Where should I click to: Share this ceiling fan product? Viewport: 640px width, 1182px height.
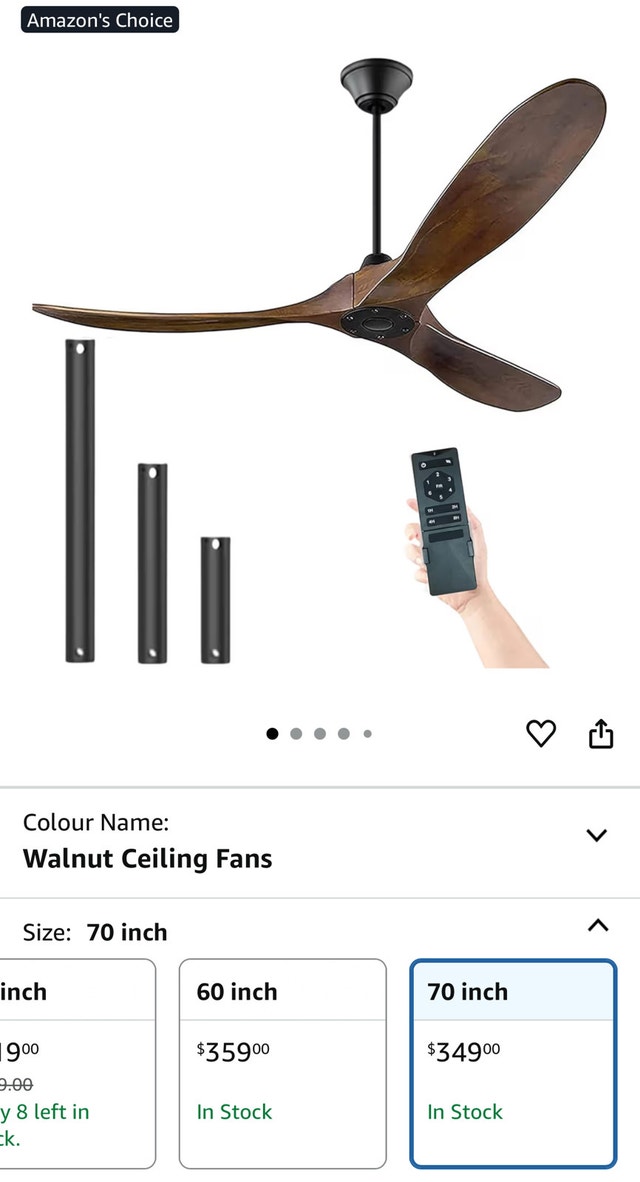600,734
